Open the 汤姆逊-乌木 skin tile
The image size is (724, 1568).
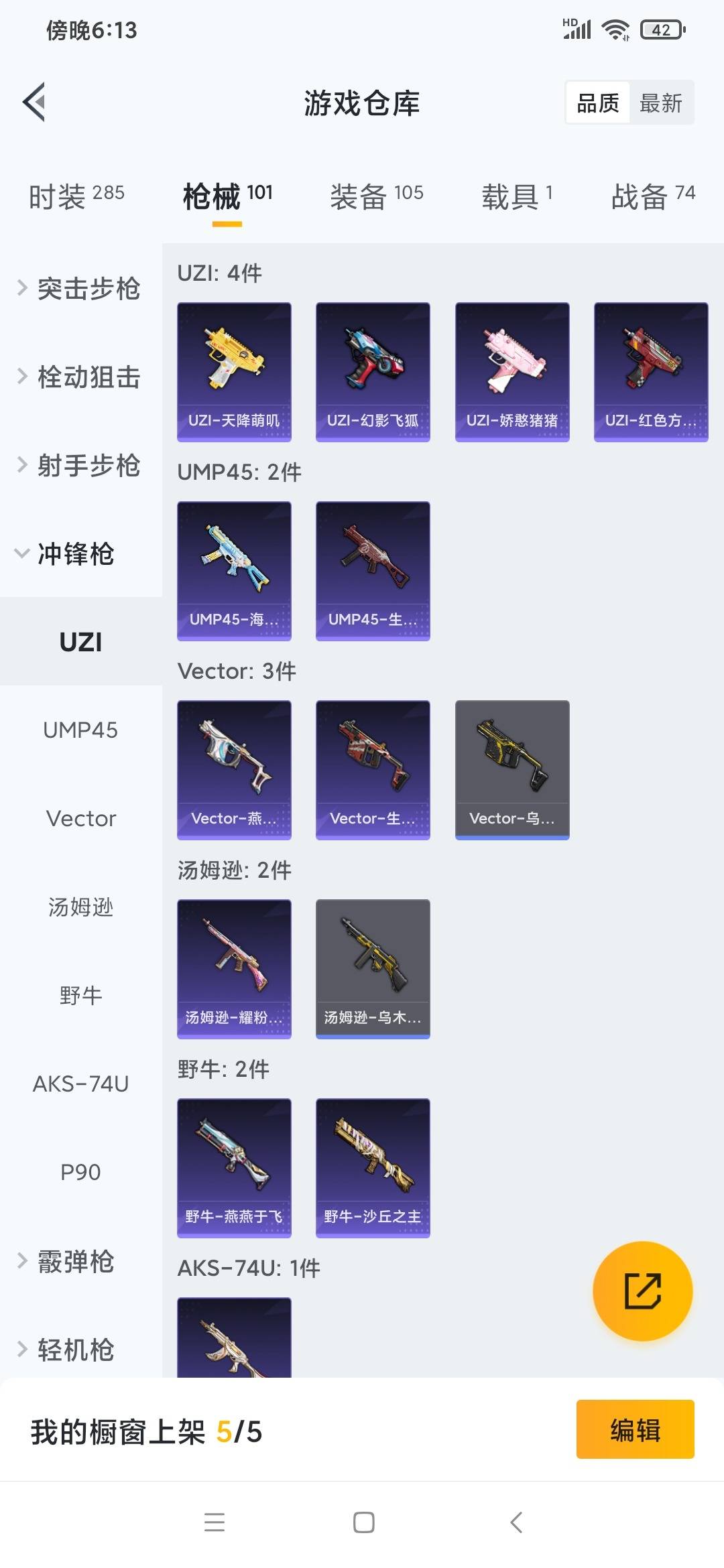373,968
